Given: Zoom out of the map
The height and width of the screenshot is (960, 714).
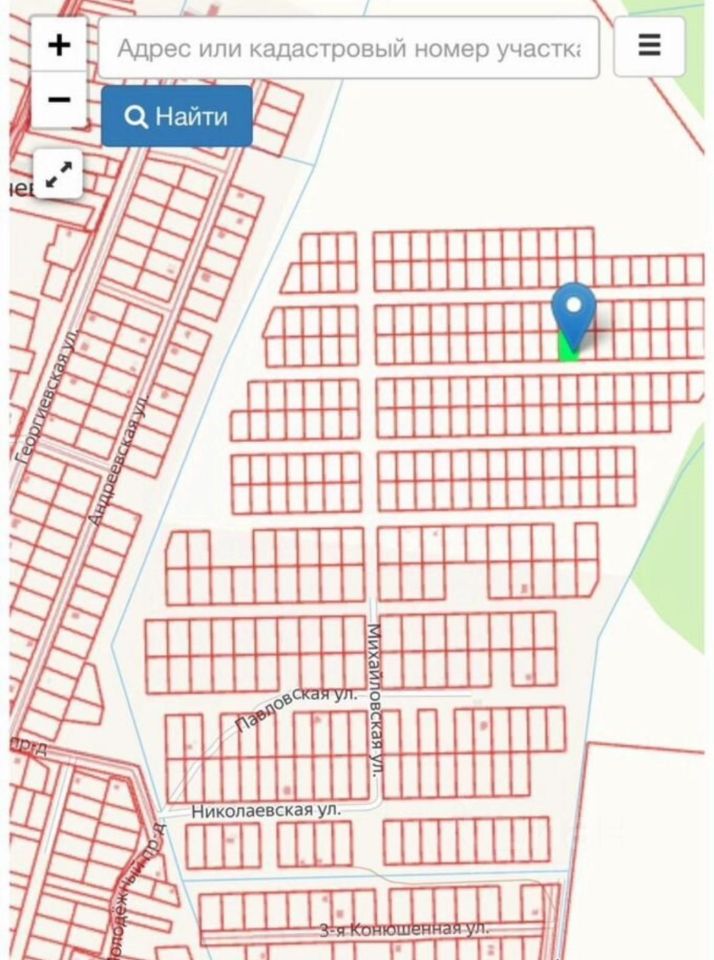Looking at the screenshot, I should (x=59, y=100).
